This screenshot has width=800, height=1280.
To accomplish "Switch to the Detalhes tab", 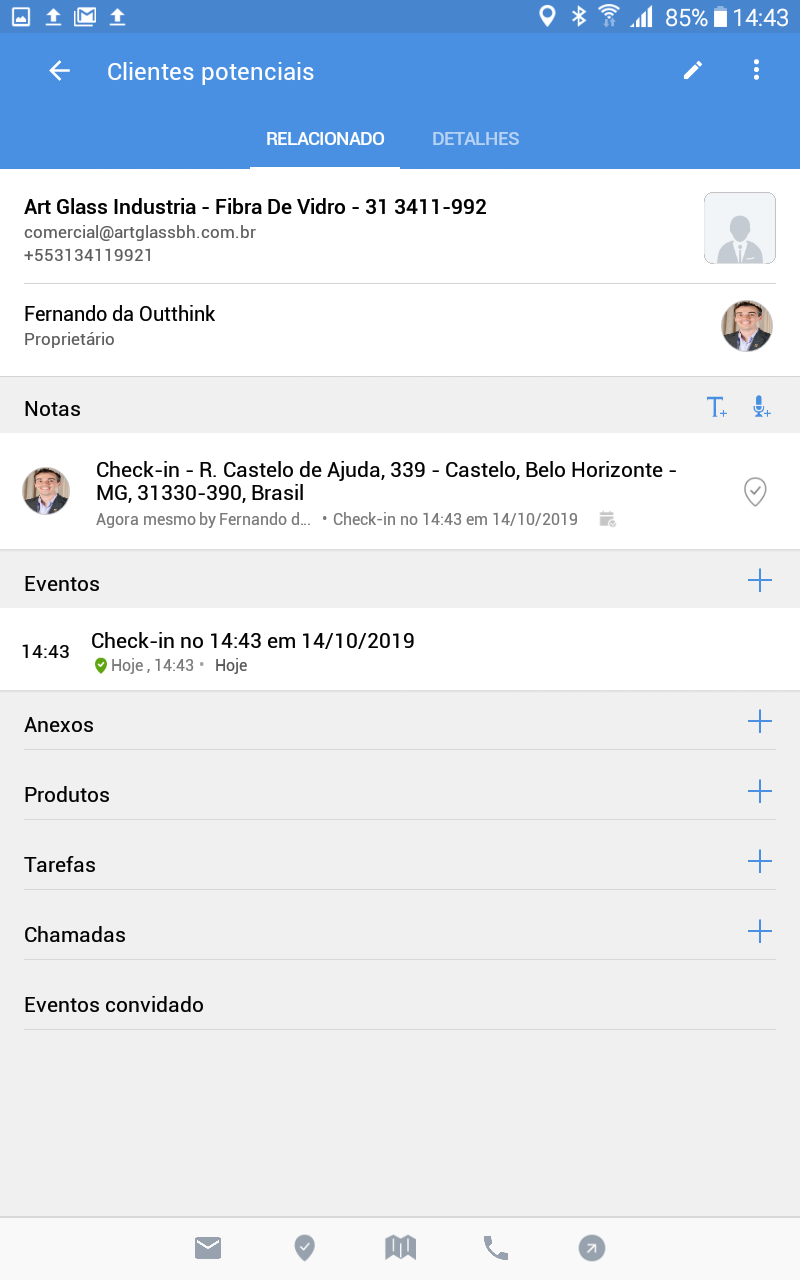I will 475,139.
